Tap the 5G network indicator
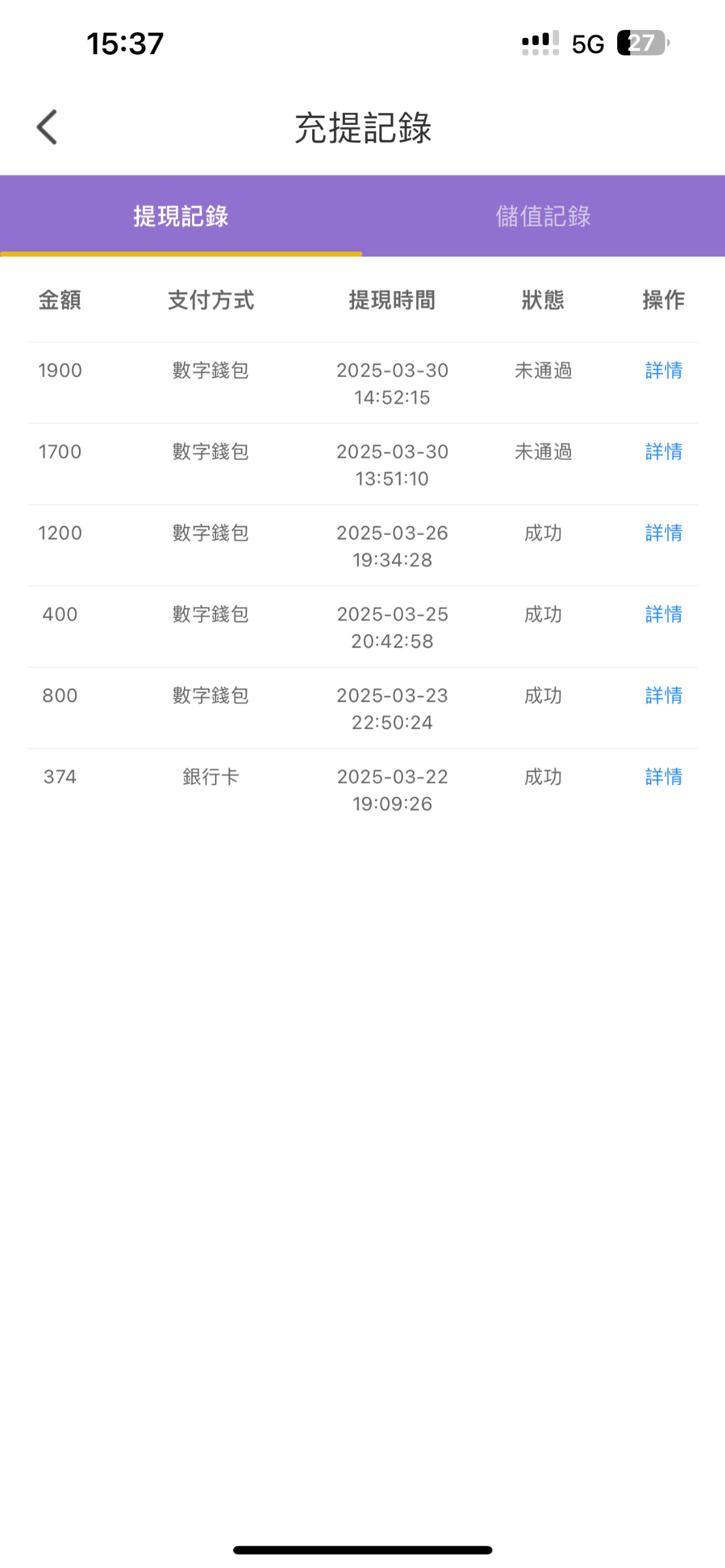This screenshot has width=725, height=1568. (x=587, y=44)
